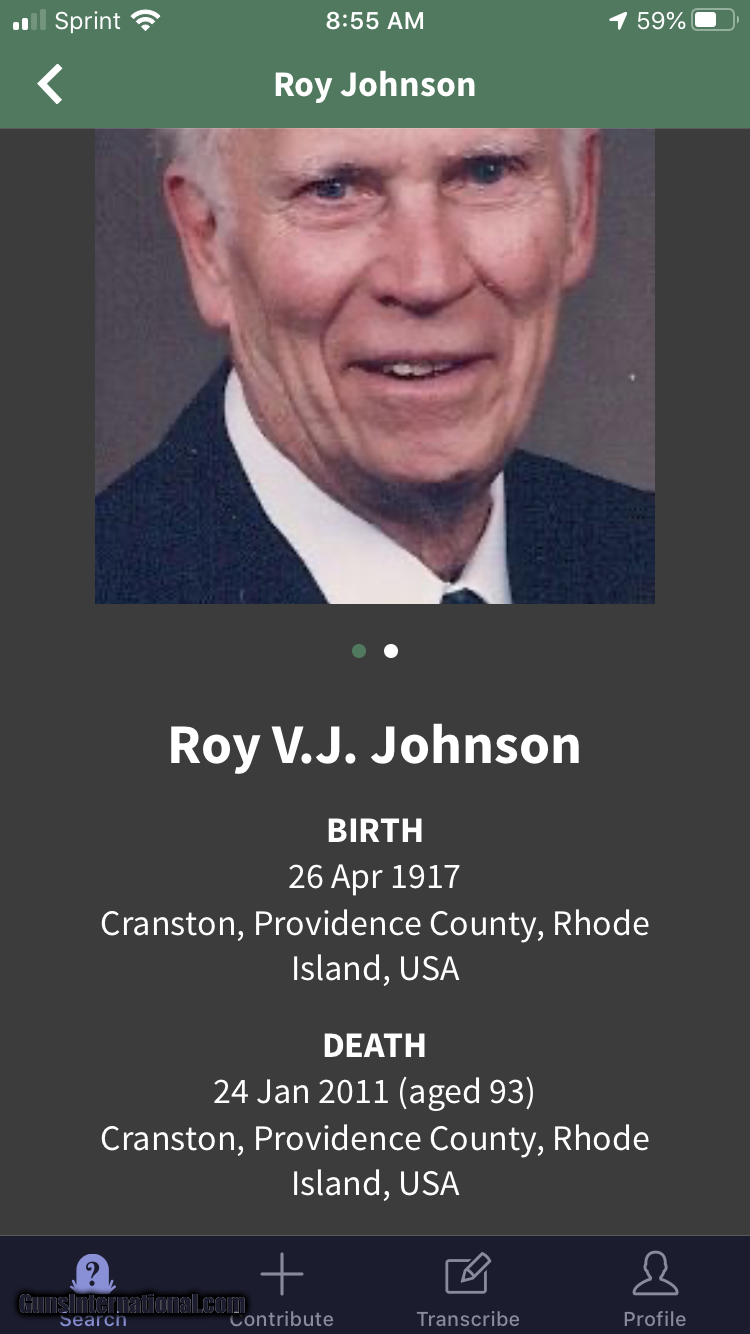Open the Contribute tab
This screenshot has width=750, height=1334.
pos(281,1288)
